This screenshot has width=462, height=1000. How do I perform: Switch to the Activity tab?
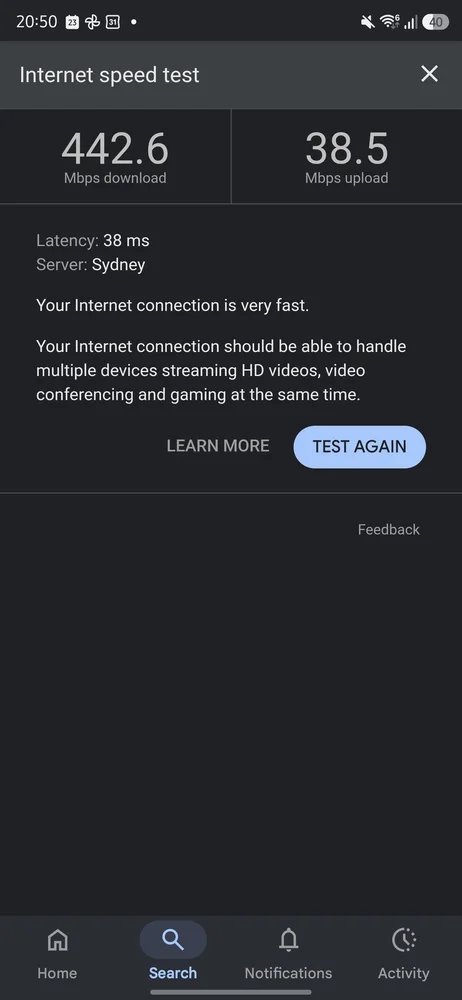click(x=404, y=955)
